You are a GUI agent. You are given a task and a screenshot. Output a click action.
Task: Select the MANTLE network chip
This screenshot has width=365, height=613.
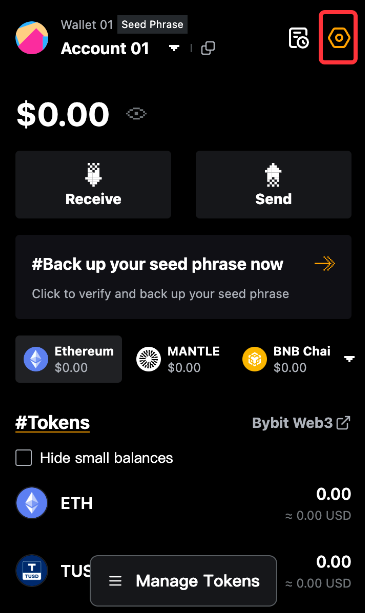tap(178, 359)
